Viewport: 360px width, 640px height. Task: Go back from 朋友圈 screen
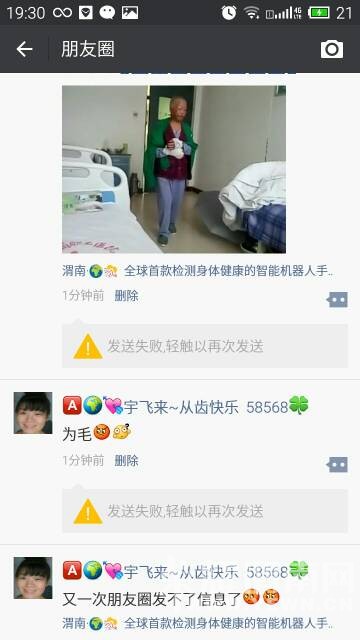24,49
